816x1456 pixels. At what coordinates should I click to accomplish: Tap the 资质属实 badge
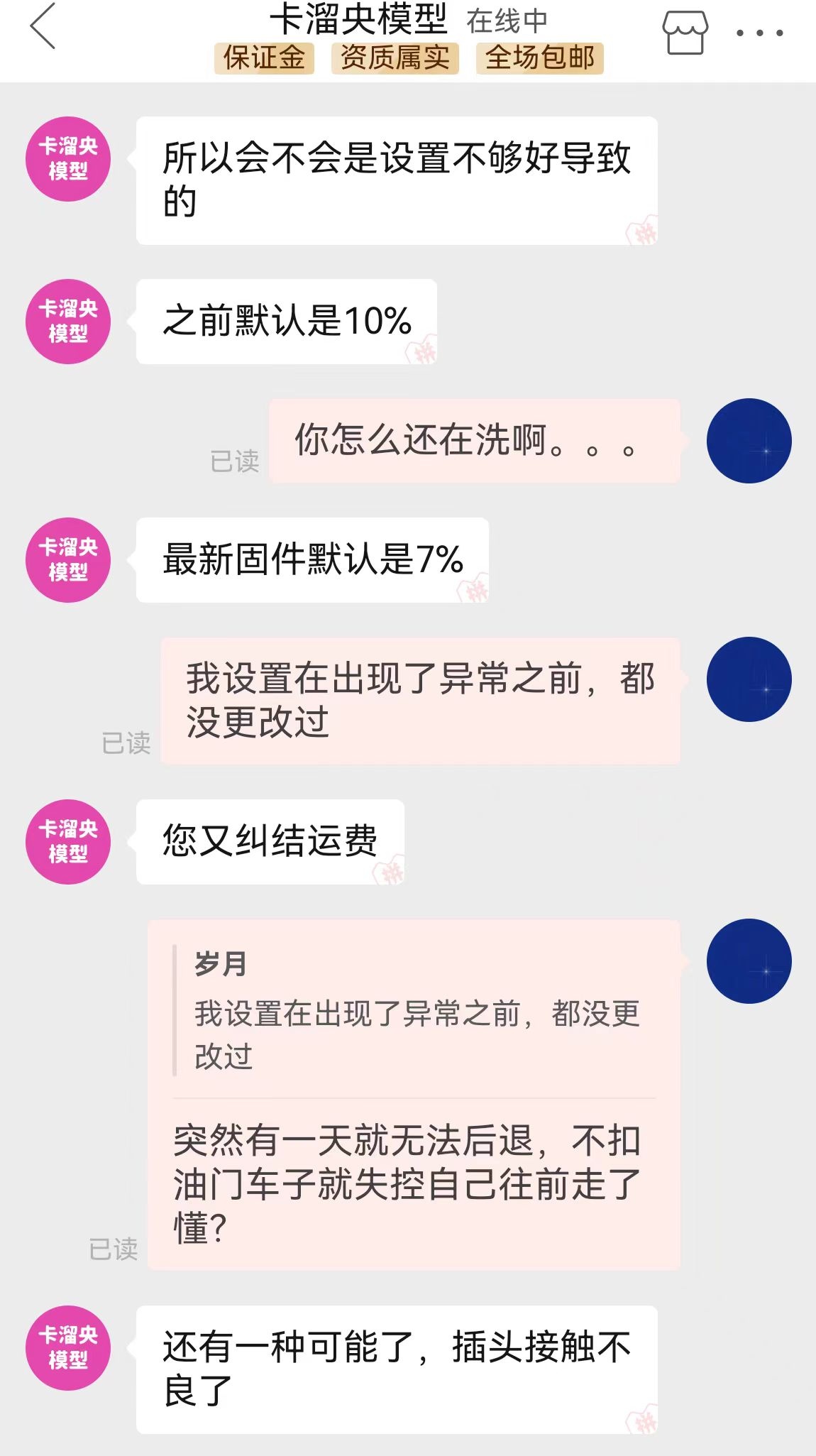pos(395,58)
